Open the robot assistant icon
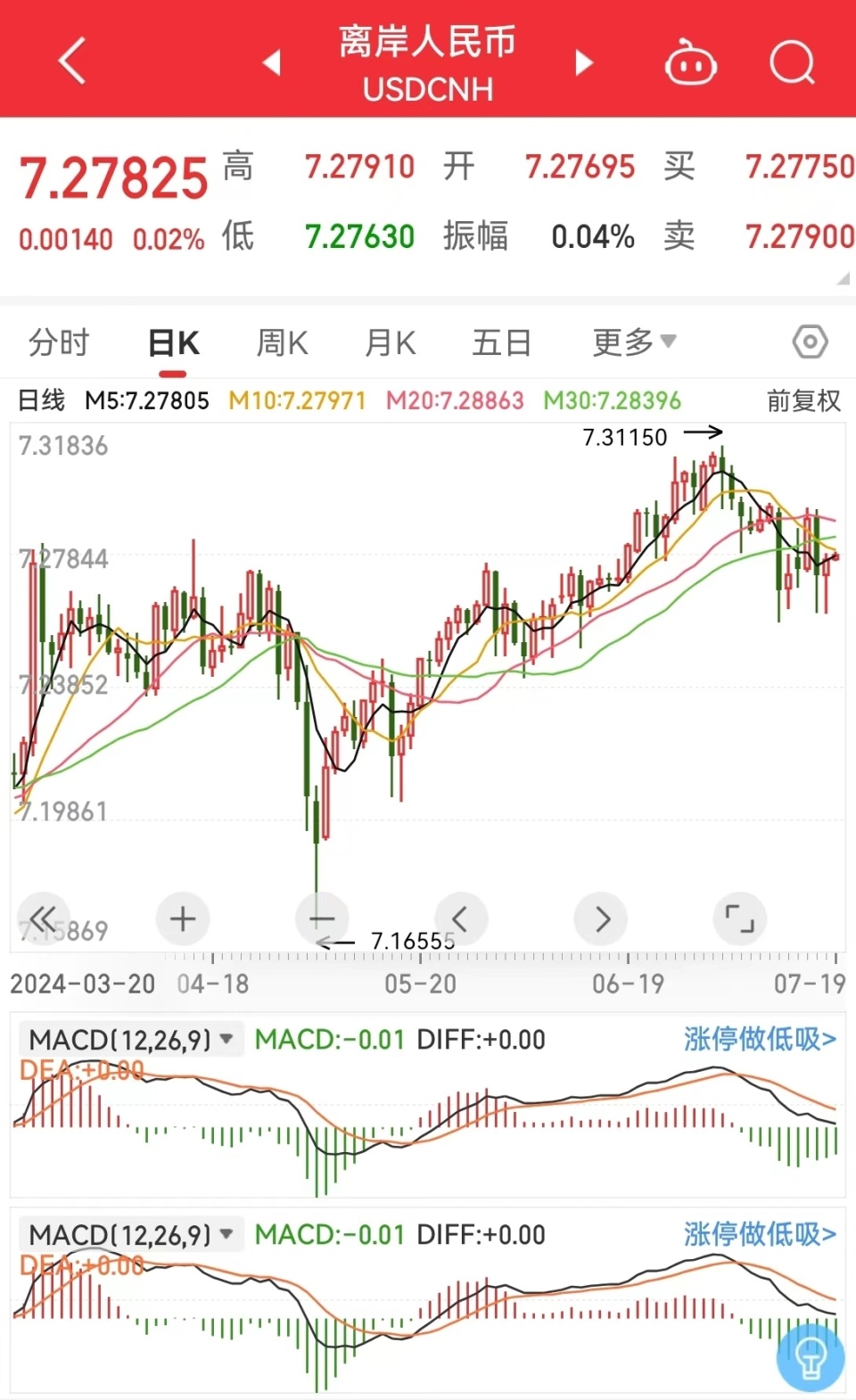The image size is (856, 1400). point(690,63)
